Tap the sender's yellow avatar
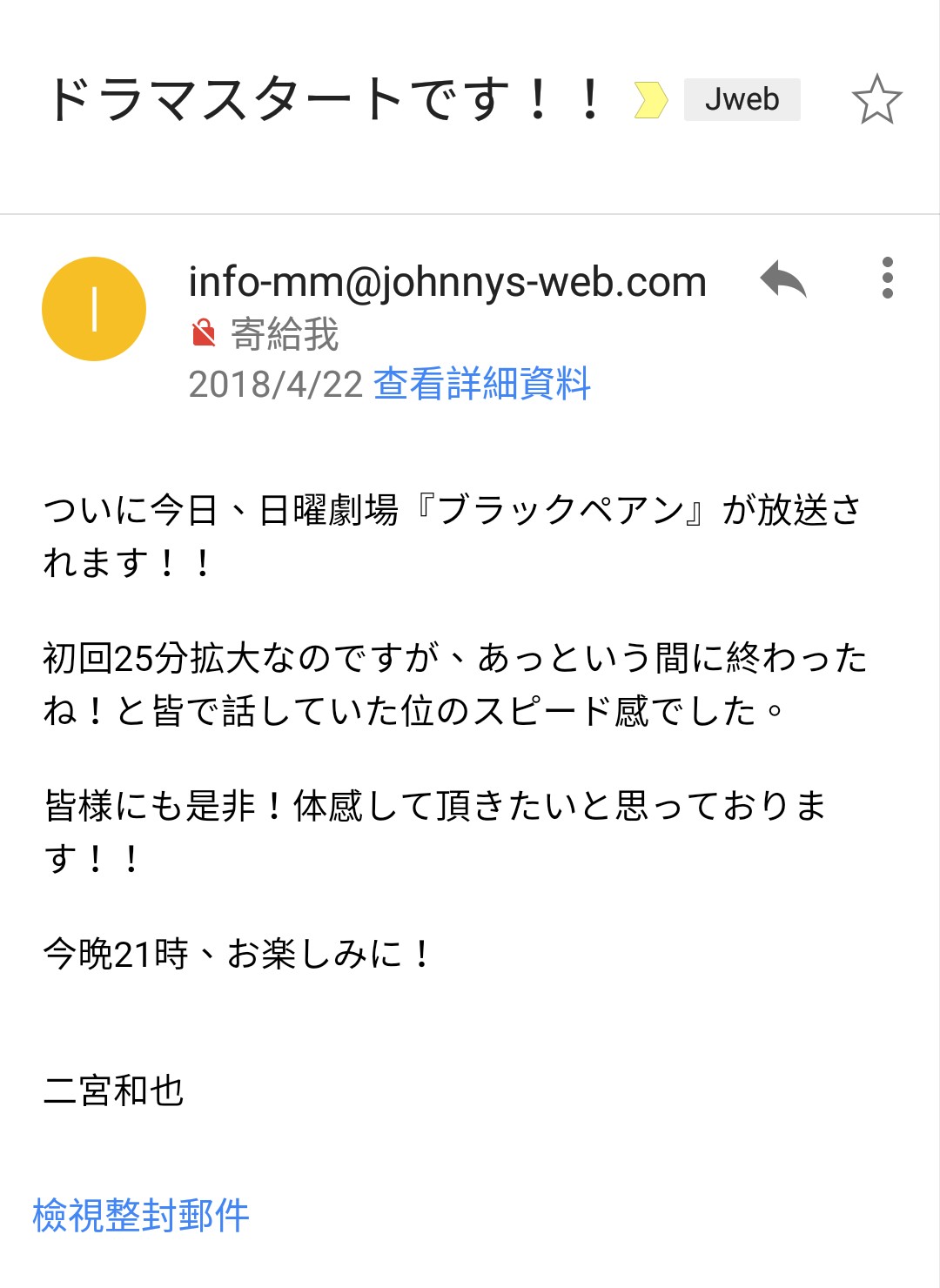Screen dimensions: 940x1288 click(94, 309)
